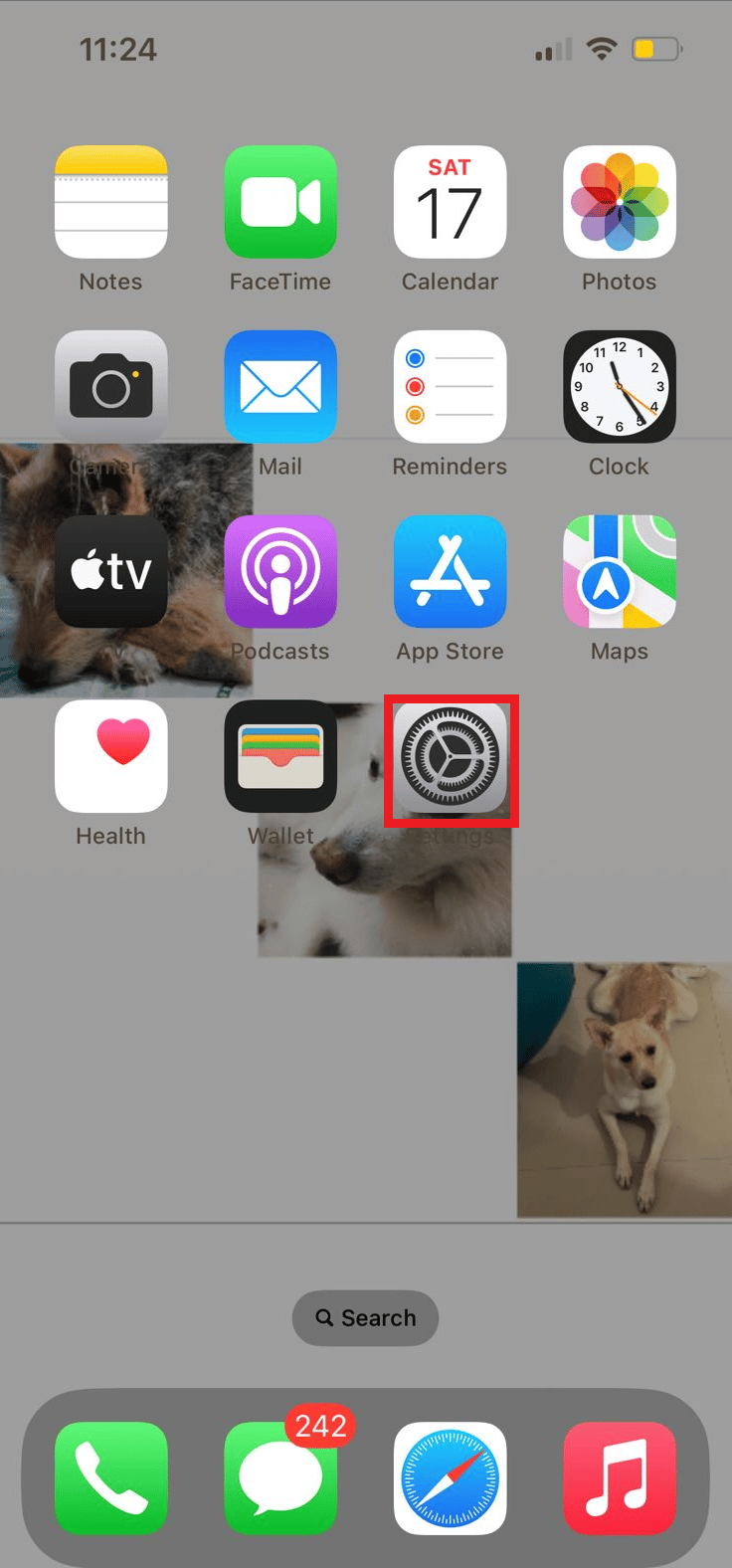Open Podcasts
This screenshot has height=1568, width=732.
click(x=280, y=571)
